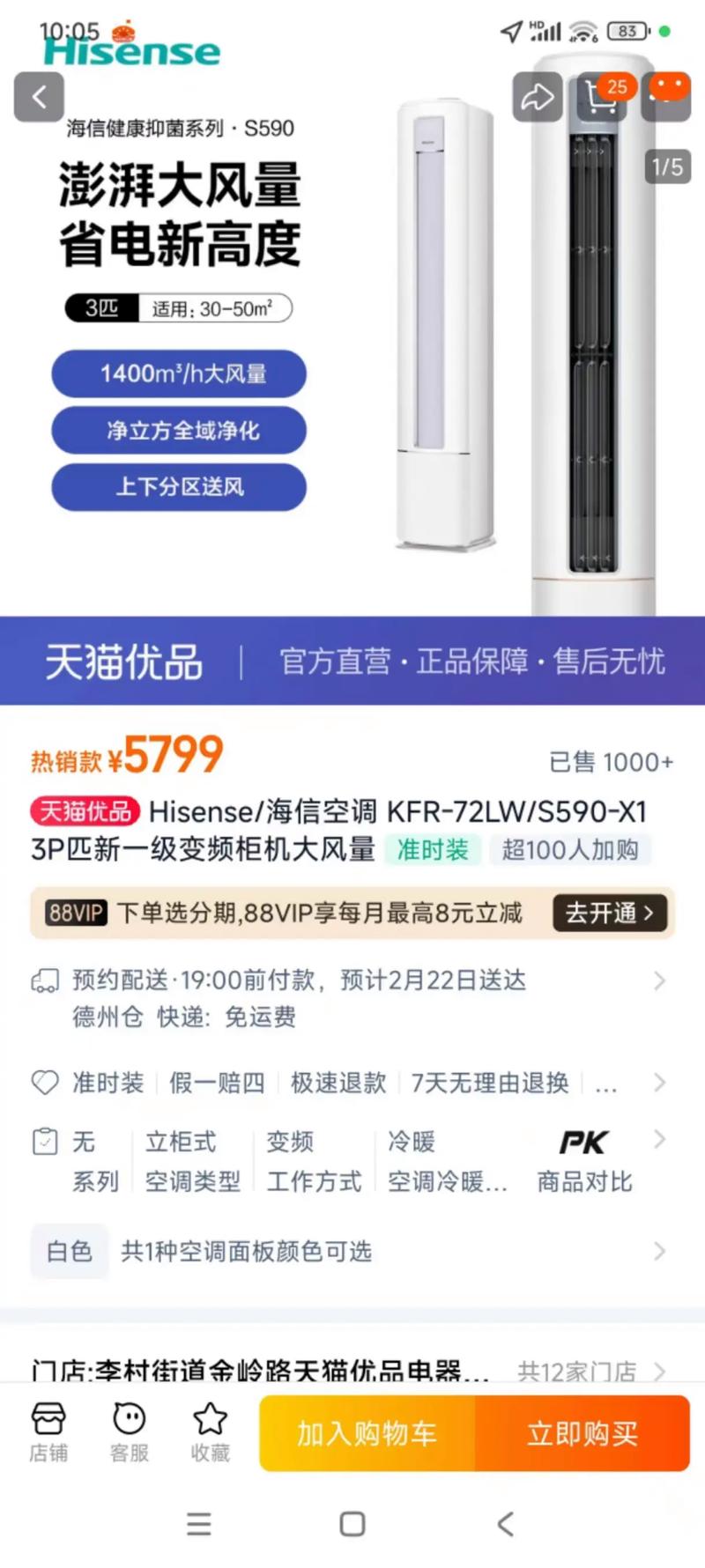Tap 去开通 to activate 88VIP
Image resolution: width=705 pixels, height=1568 pixels.
click(609, 913)
